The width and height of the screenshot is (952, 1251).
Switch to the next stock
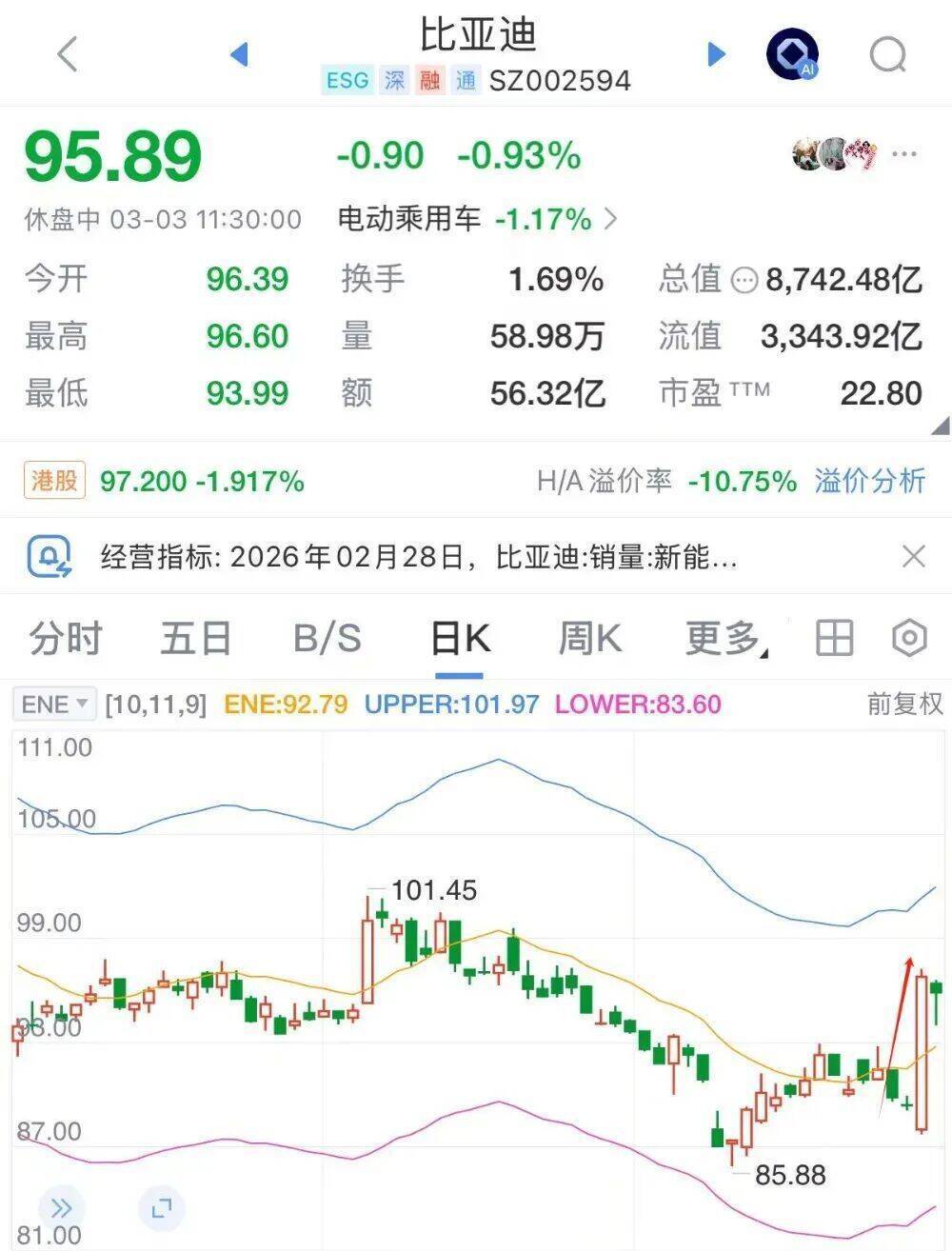(x=717, y=54)
